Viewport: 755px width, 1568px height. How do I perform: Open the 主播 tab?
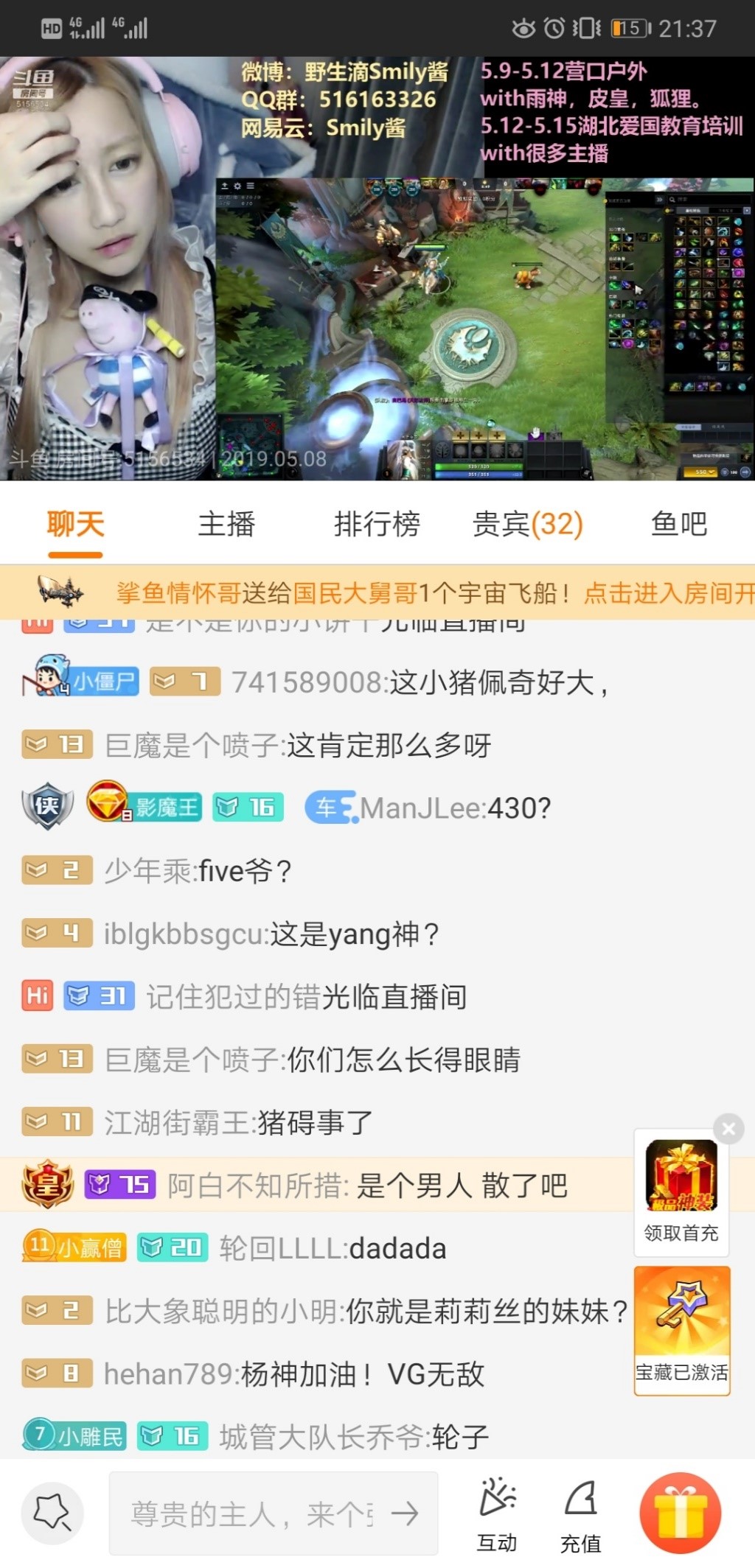226,525
